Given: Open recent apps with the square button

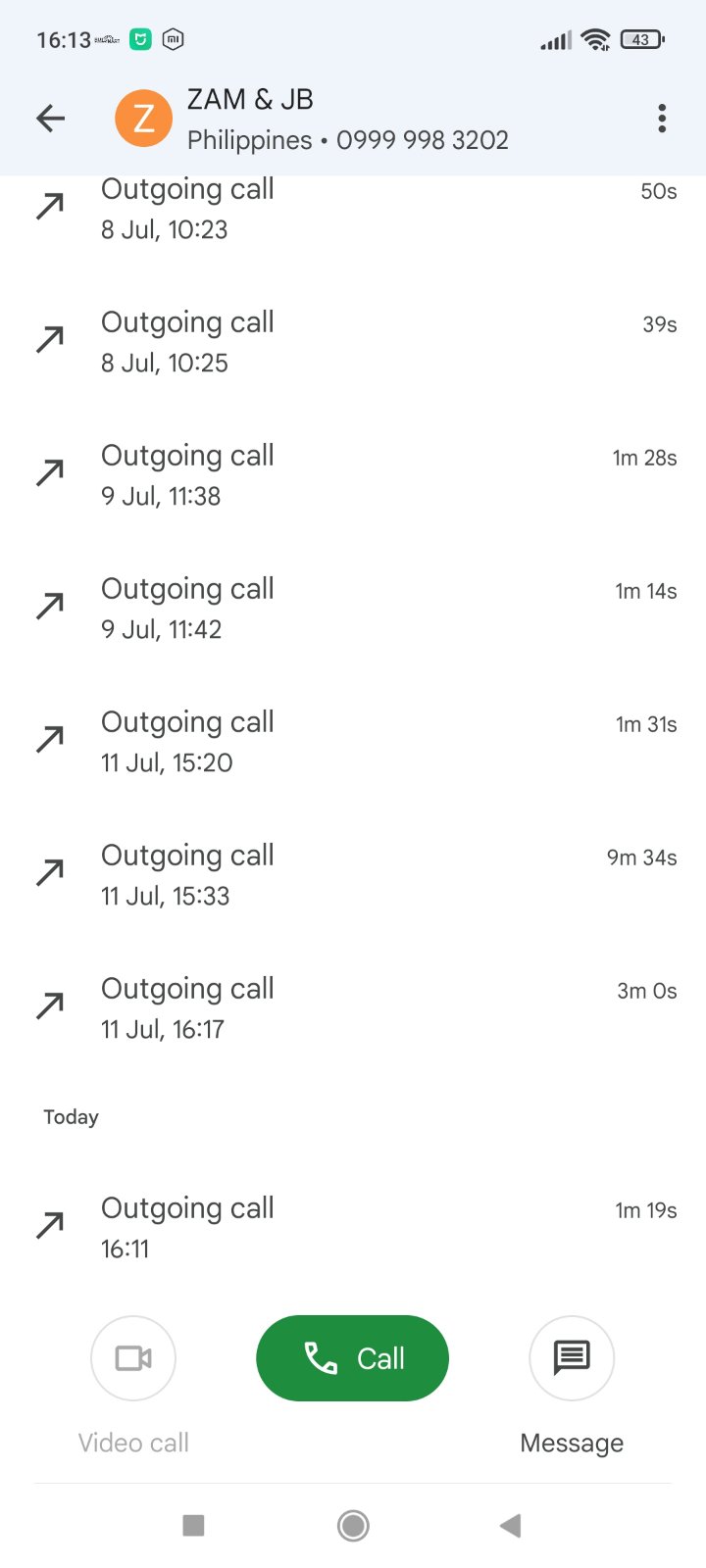Looking at the screenshot, I should (193, 1525).
